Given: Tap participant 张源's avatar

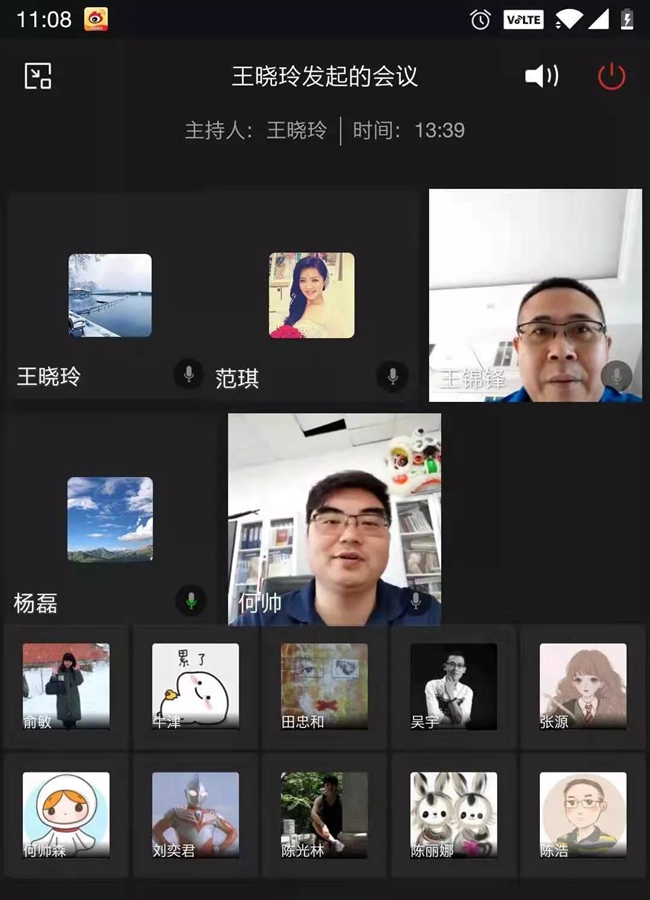Looking at the screenshot, I should tap(582, 686).
